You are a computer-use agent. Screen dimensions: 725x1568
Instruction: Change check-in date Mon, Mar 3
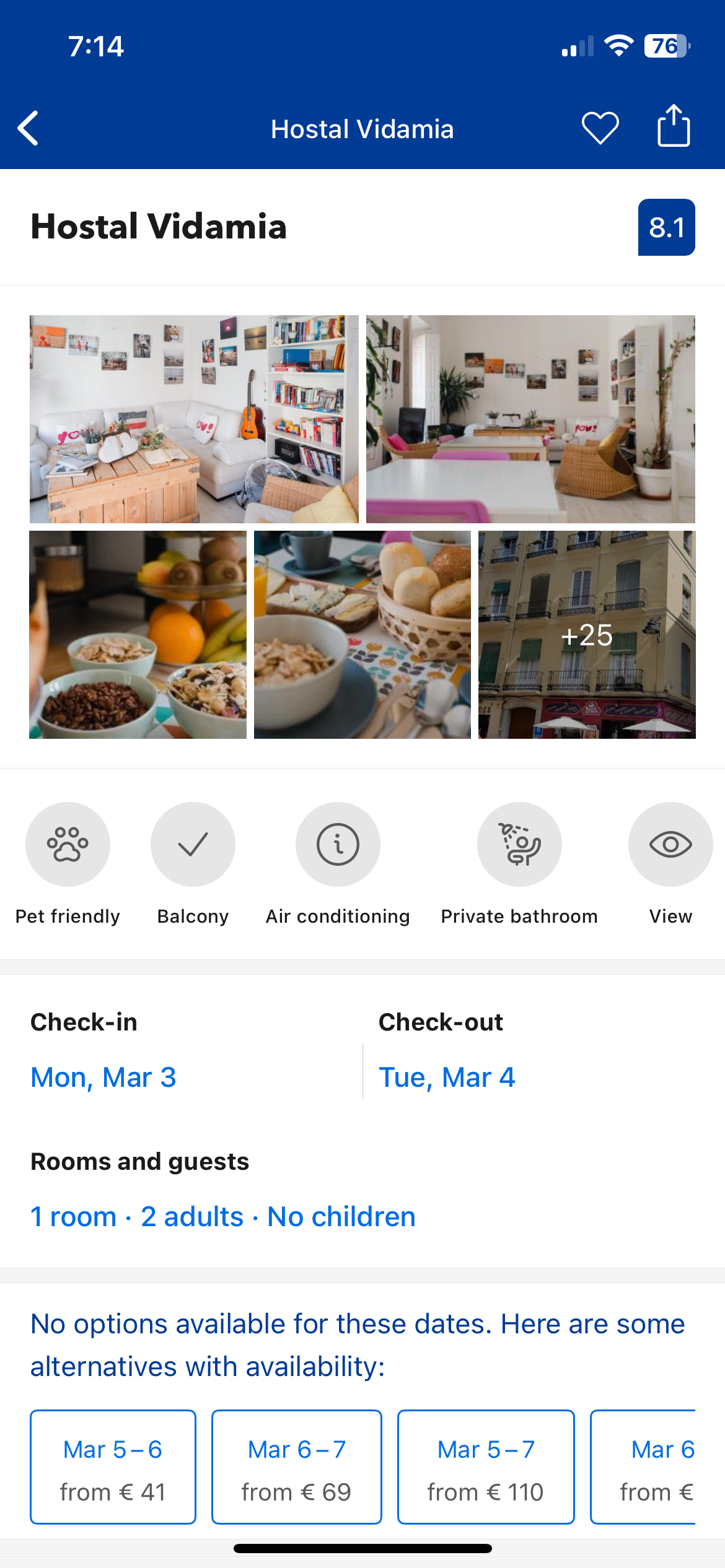pos(104,1078)
